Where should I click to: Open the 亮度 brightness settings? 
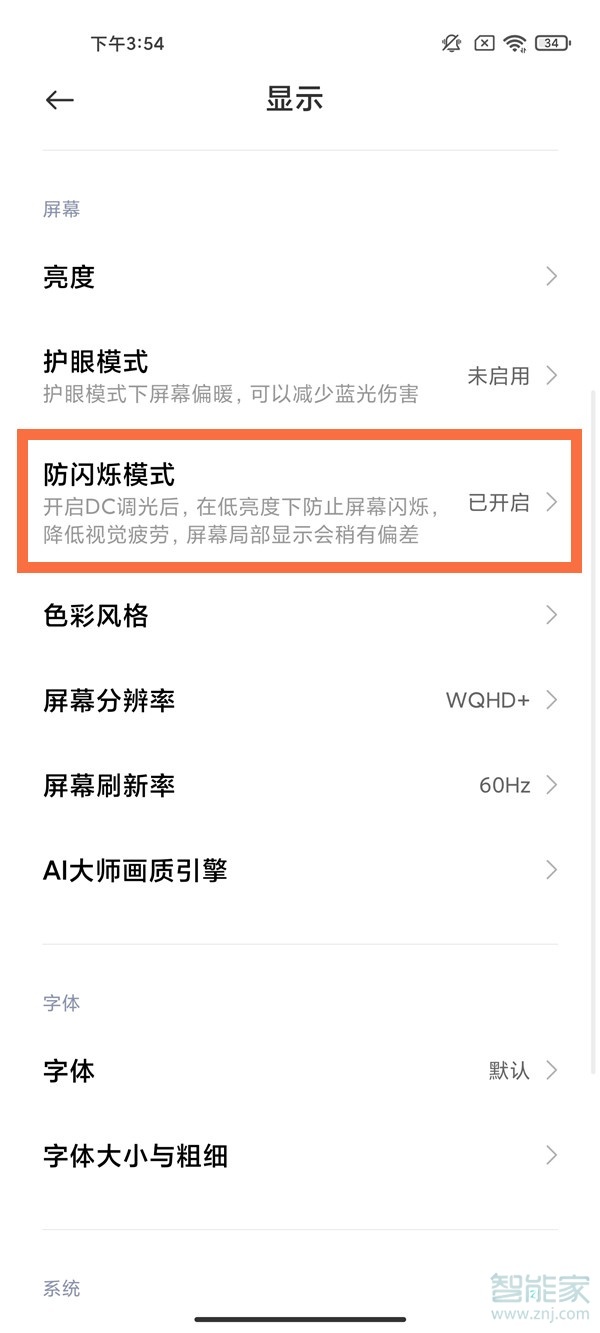point(299,277)
